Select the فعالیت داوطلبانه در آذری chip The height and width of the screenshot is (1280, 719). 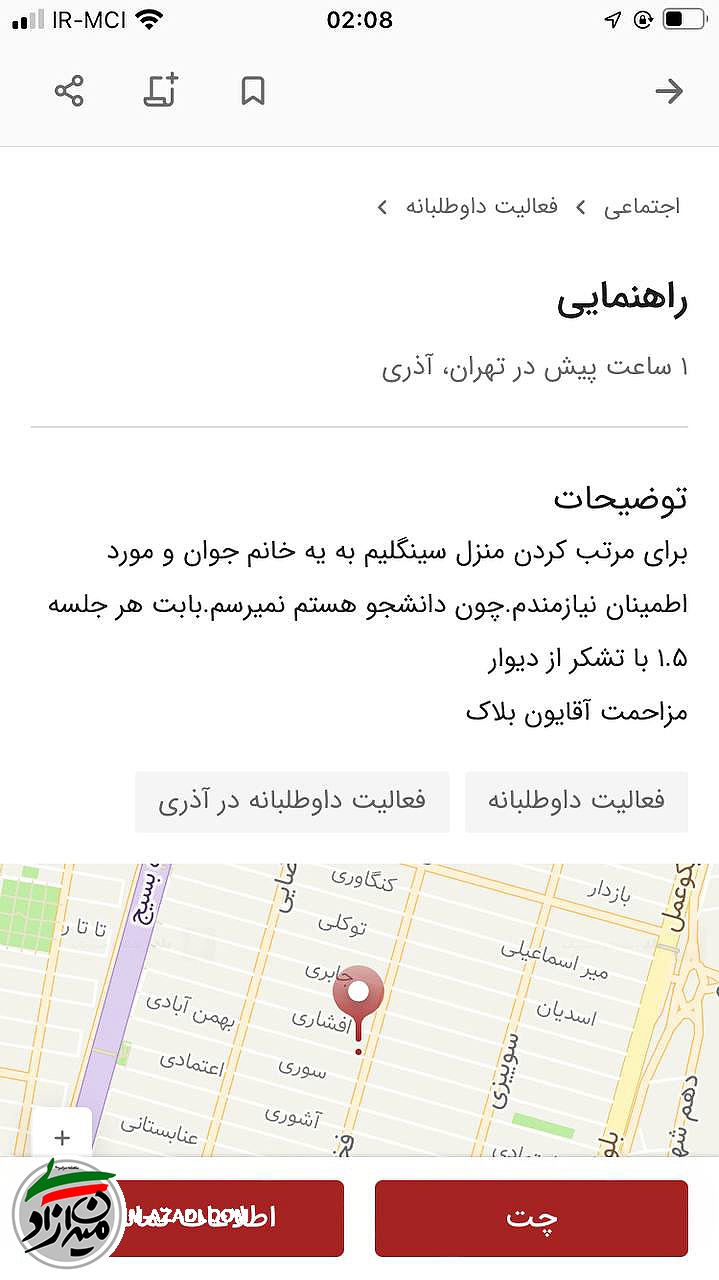pyautogui.click(x=292, y=801)
